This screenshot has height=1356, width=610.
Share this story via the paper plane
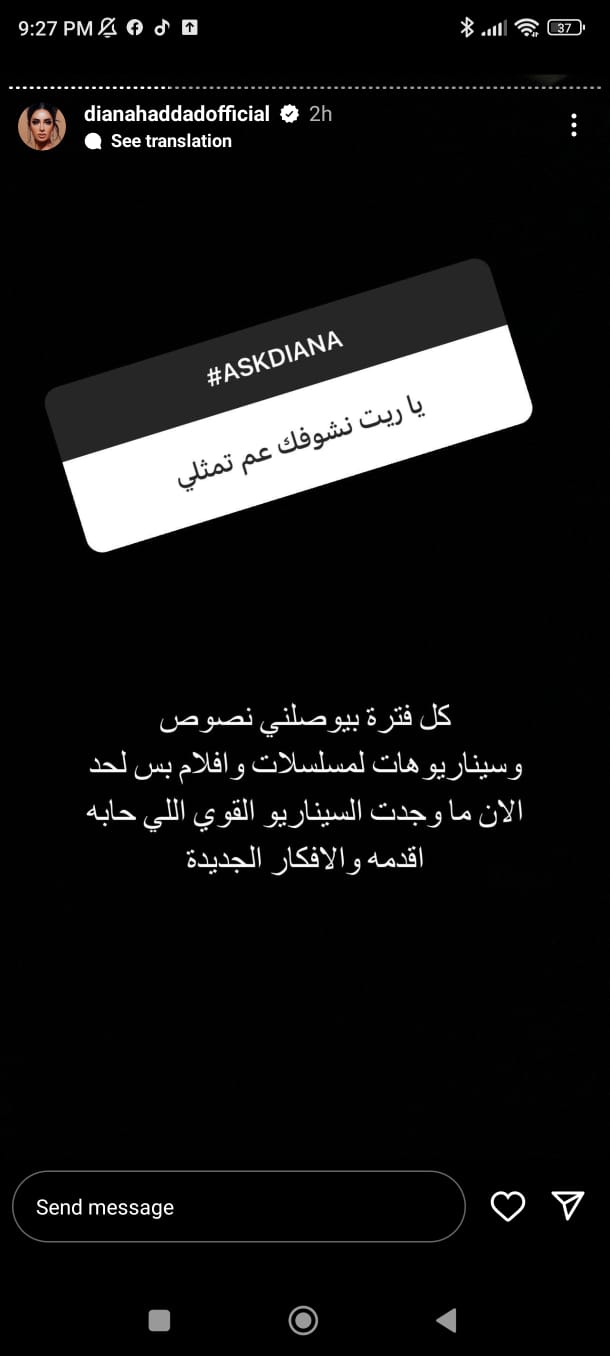tap(568, 1206)
